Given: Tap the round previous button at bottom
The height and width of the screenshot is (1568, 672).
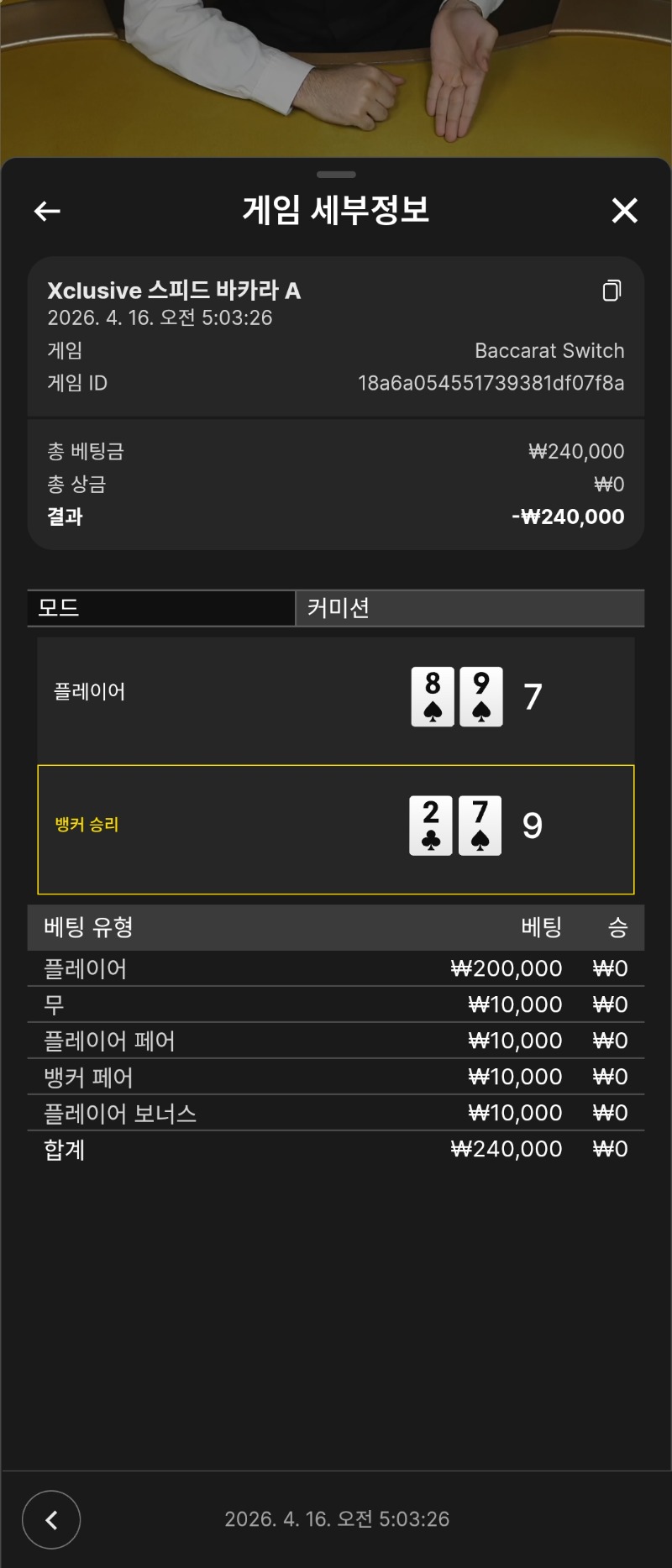Looking at the screenshot, I should pos(51,1519).
